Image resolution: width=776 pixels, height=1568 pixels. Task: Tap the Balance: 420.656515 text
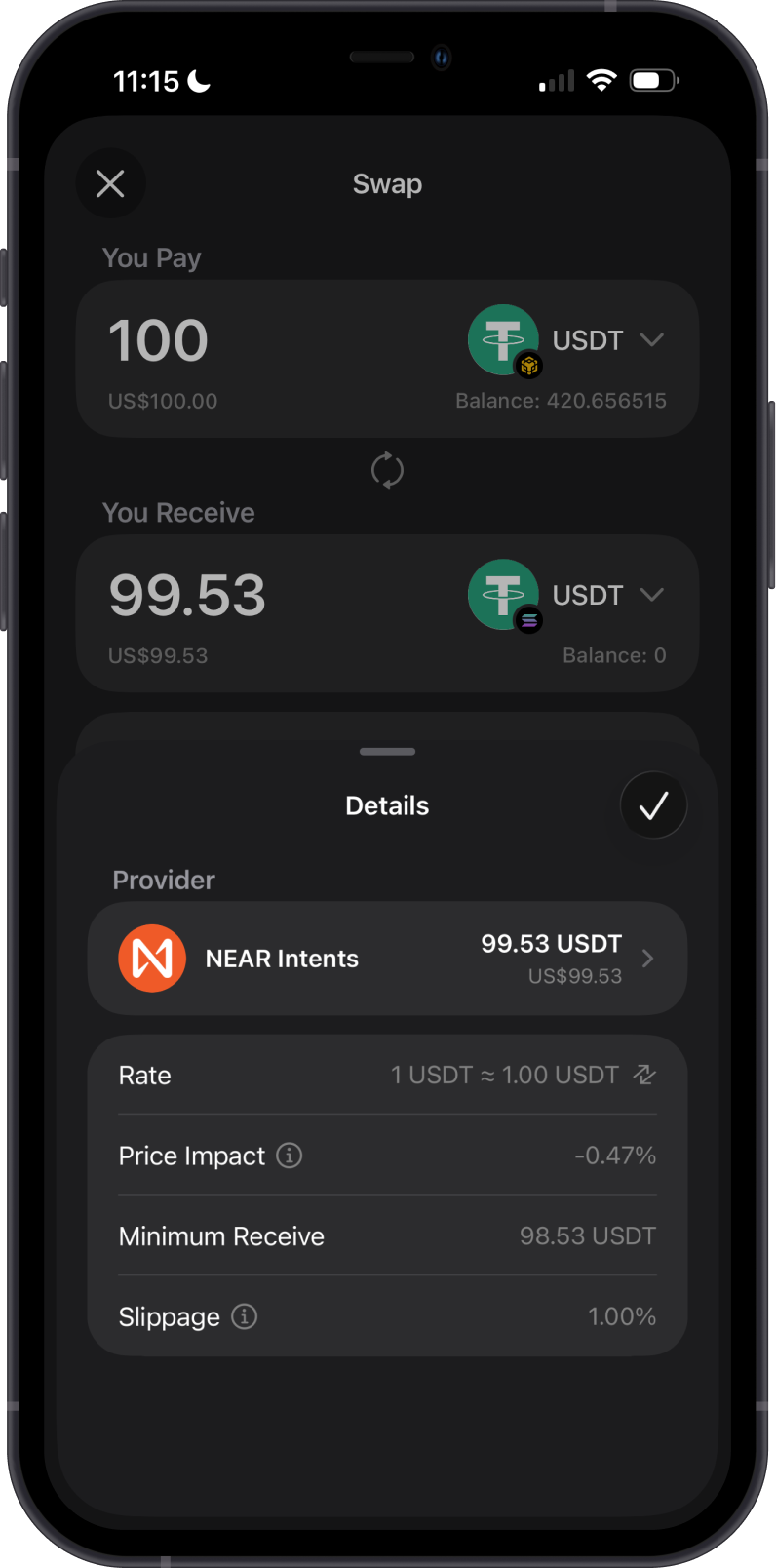coord(562,401)
